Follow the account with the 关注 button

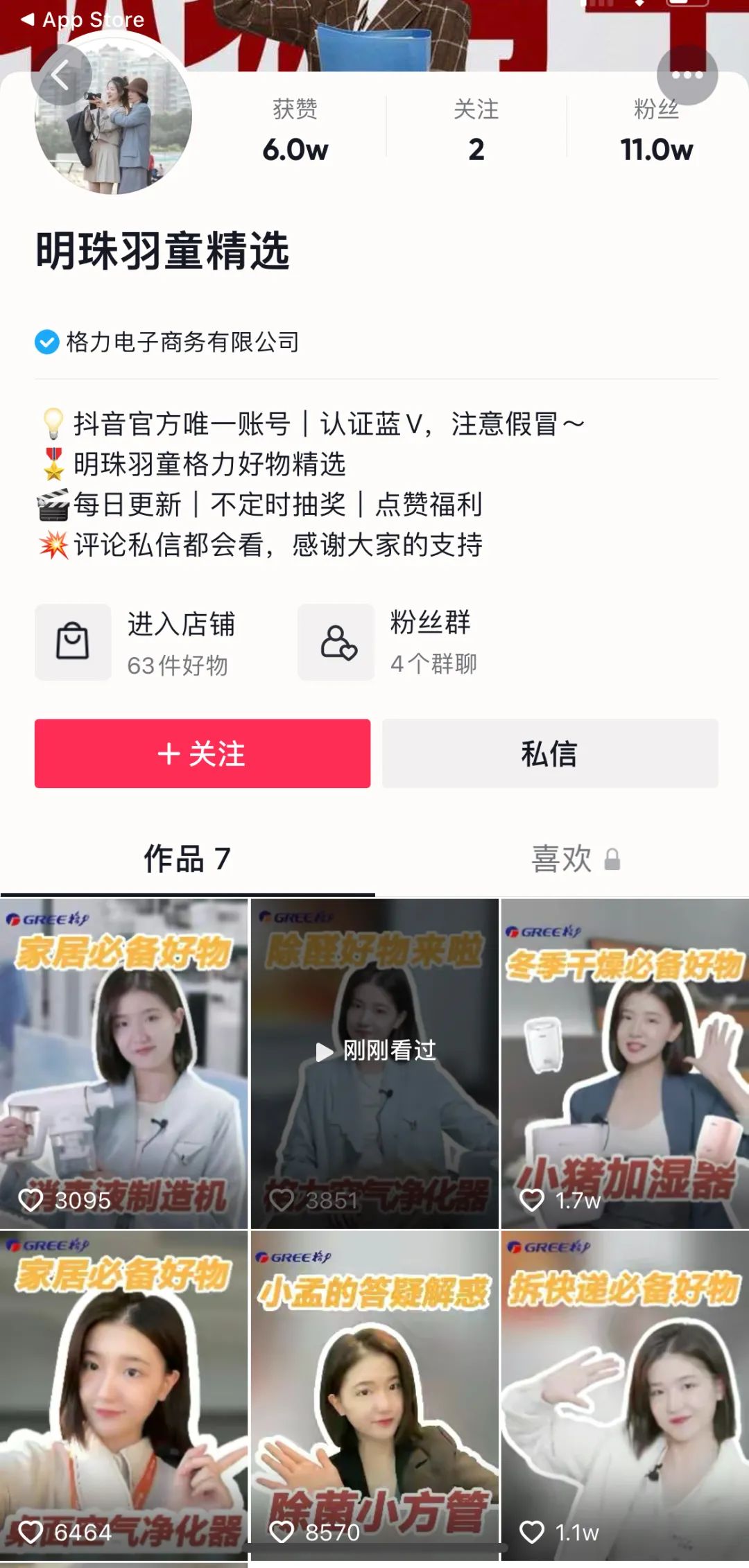202,754
